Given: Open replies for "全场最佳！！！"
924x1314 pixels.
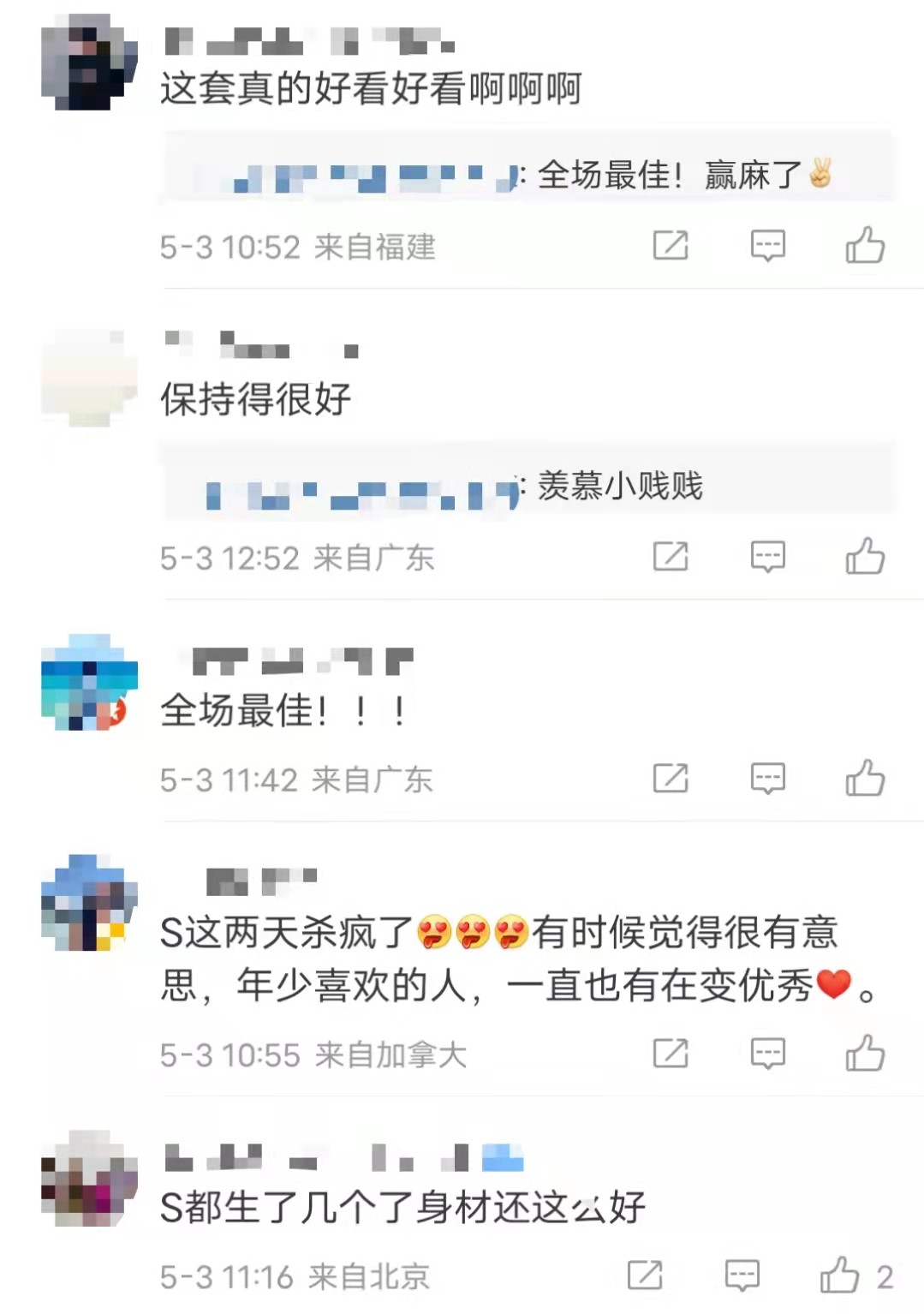Looking at the screenshot, I should (768, 778).
